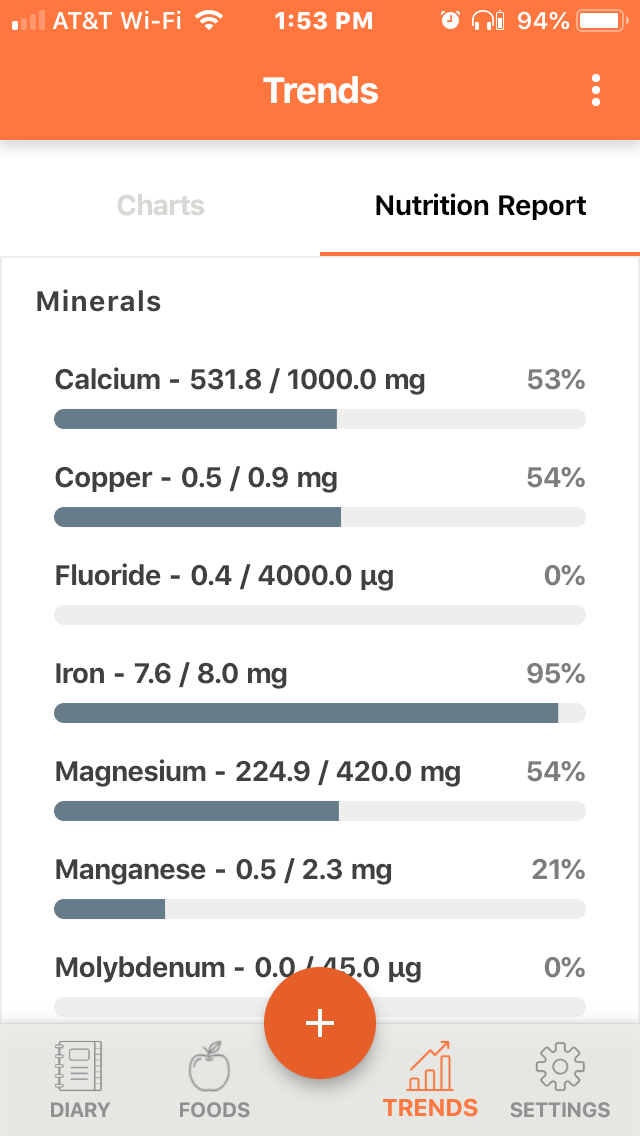Switch to the Charts tab
This screenshot has height=1136, width=640.
click(160, 206)
